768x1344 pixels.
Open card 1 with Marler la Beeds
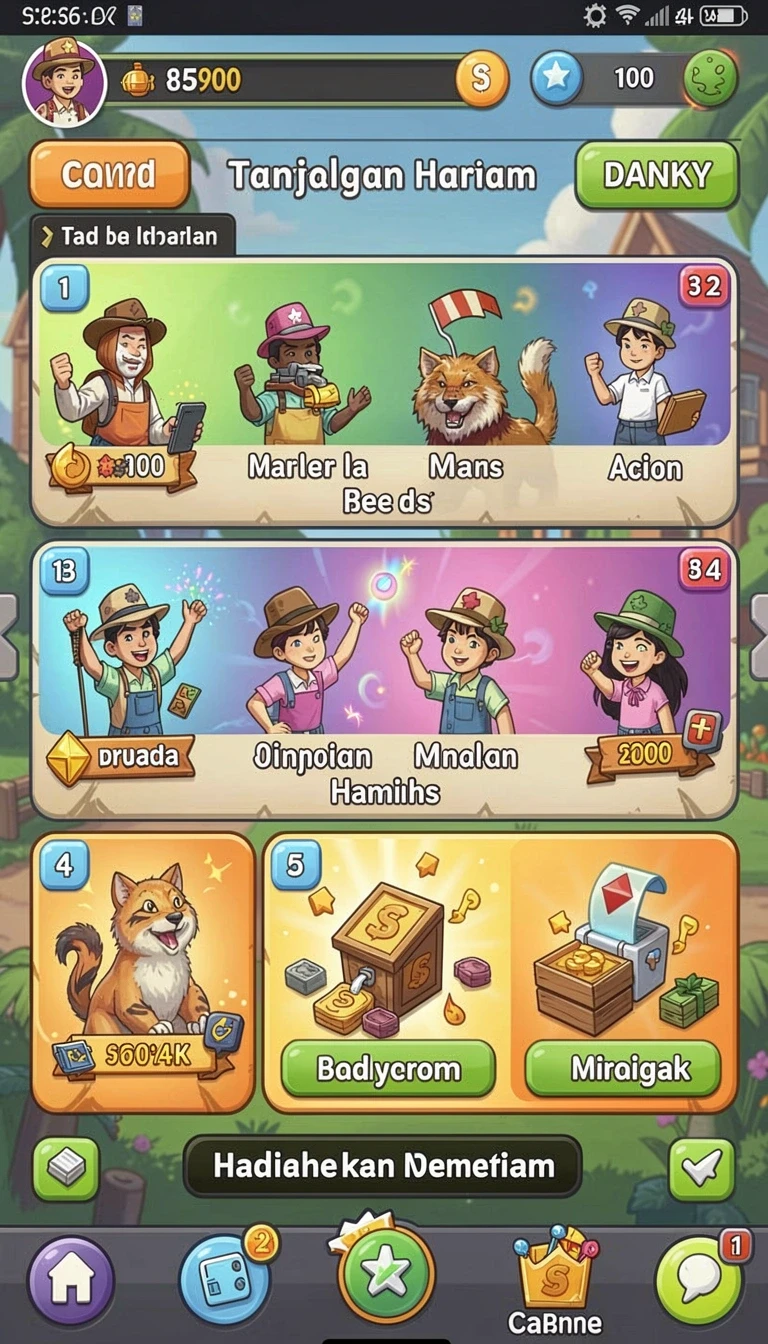pyautogui.click(x=384, y=392)
